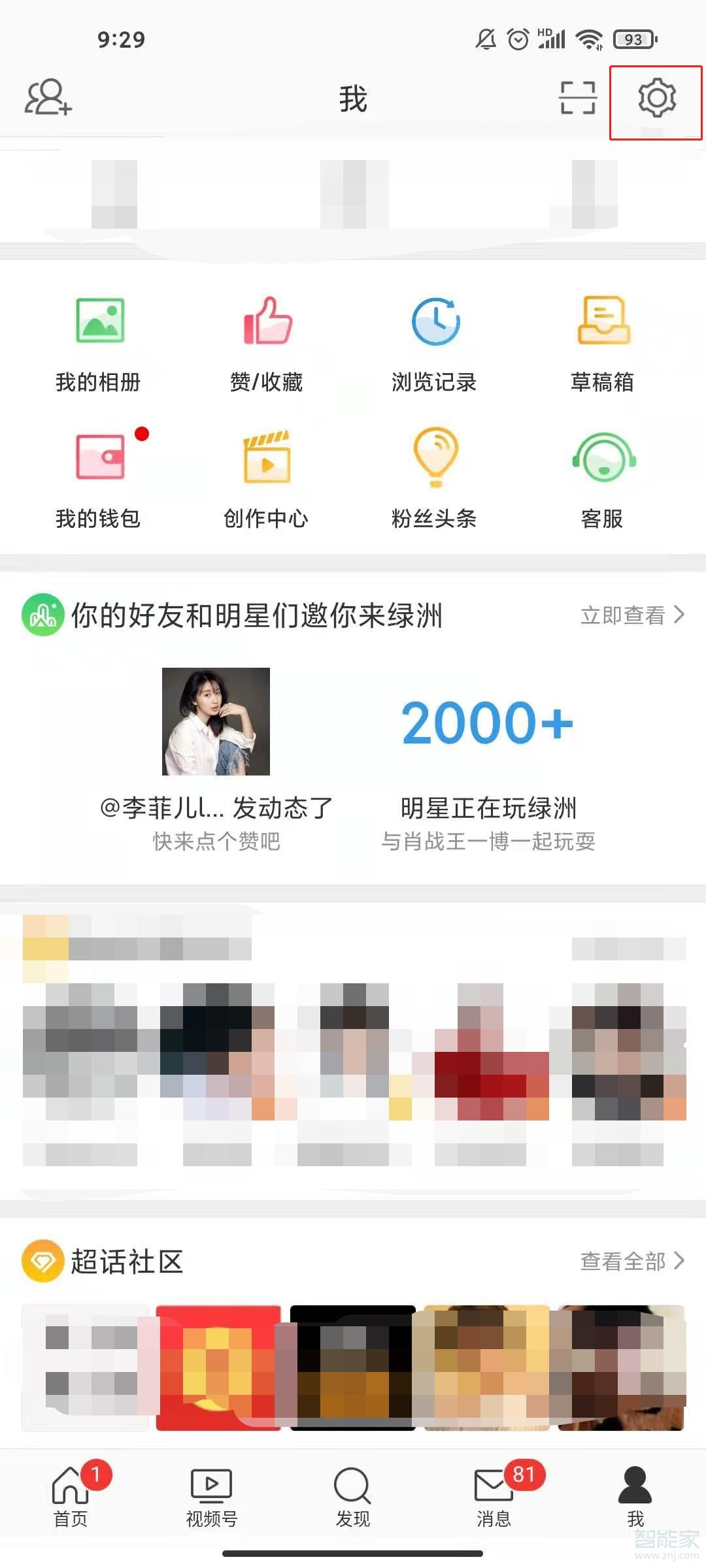
Task: Open the QR code scanner
Action: coord(575,99)
